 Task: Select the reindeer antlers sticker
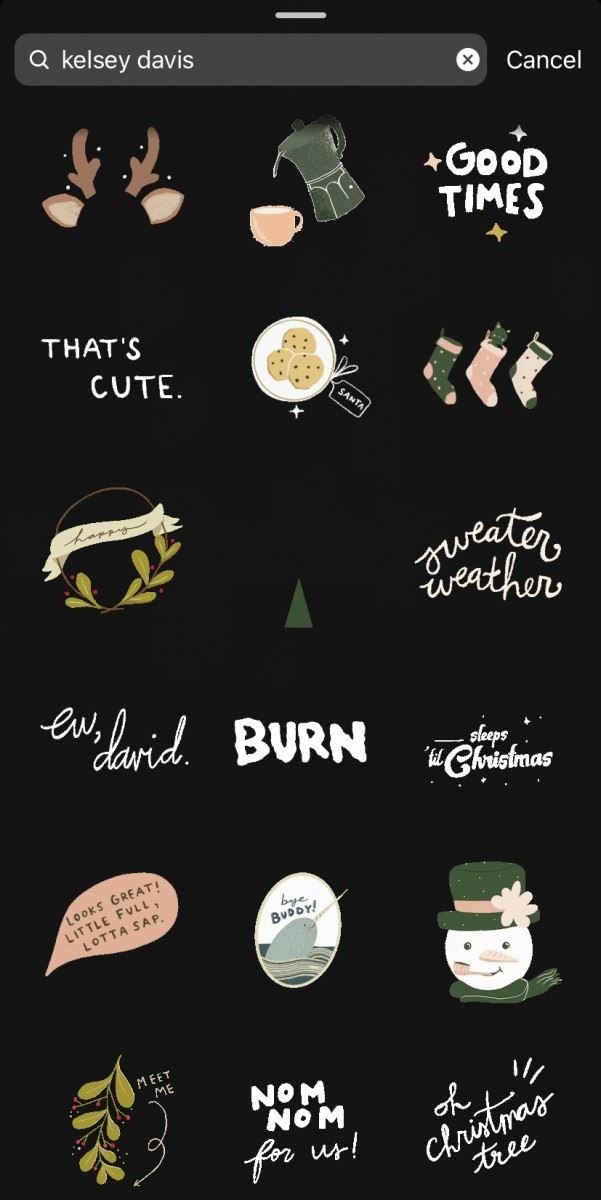[x=114, y=178]
